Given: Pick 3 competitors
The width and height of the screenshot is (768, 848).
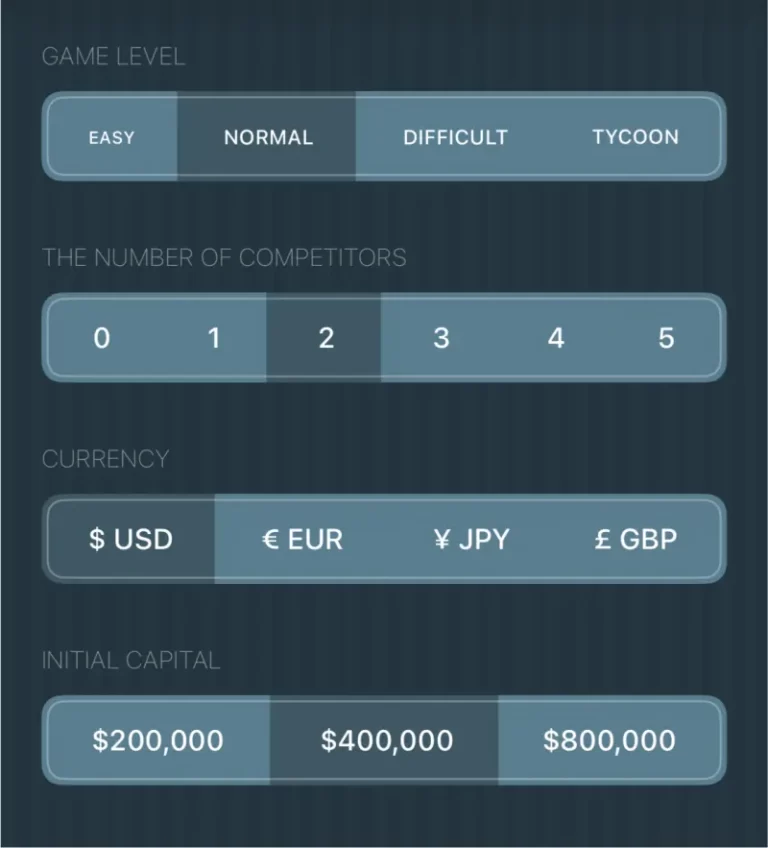Looking at the screenshot, I should tap(440, 338).
